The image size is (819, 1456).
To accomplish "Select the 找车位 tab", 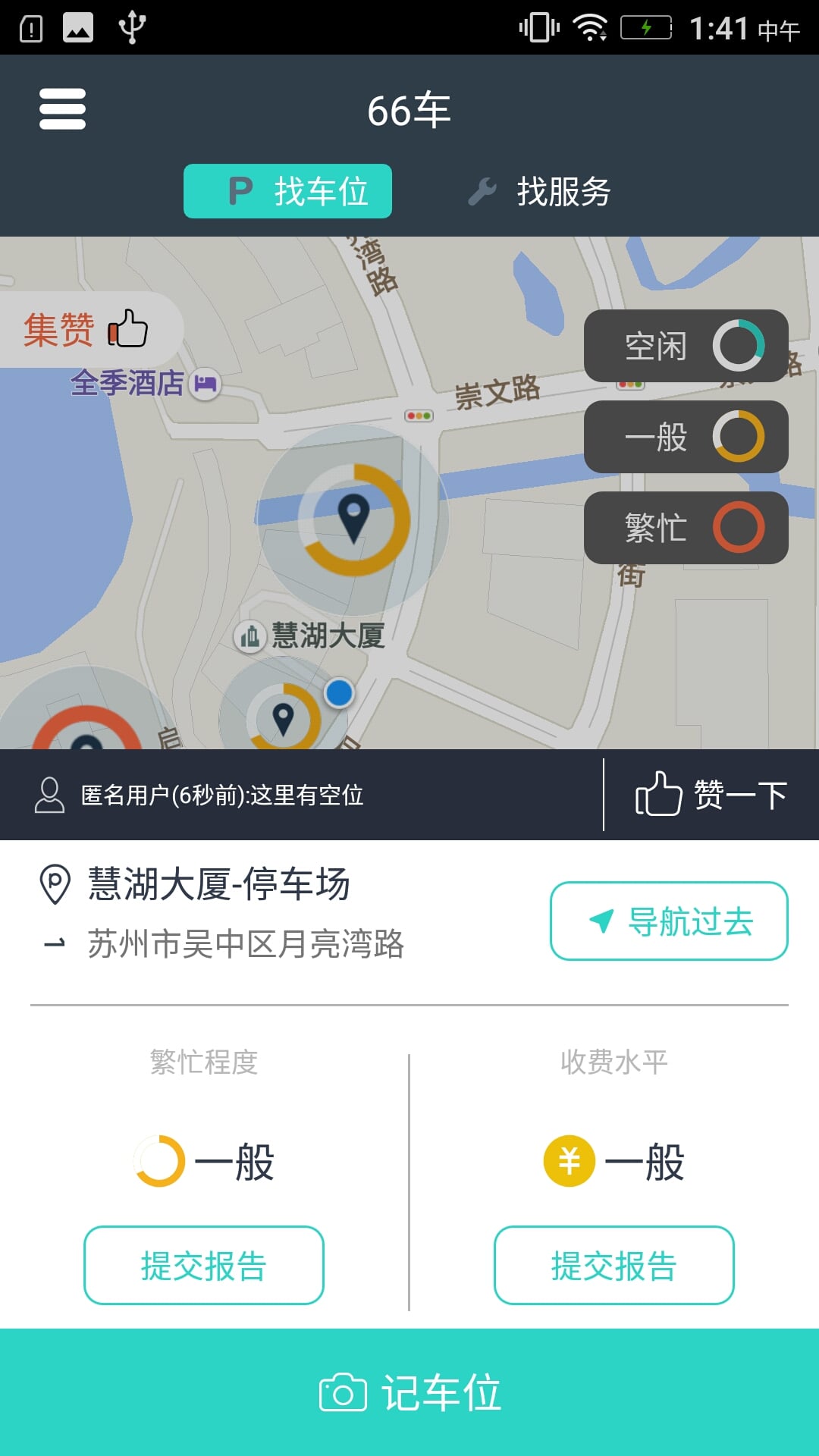I will point(287,191).
